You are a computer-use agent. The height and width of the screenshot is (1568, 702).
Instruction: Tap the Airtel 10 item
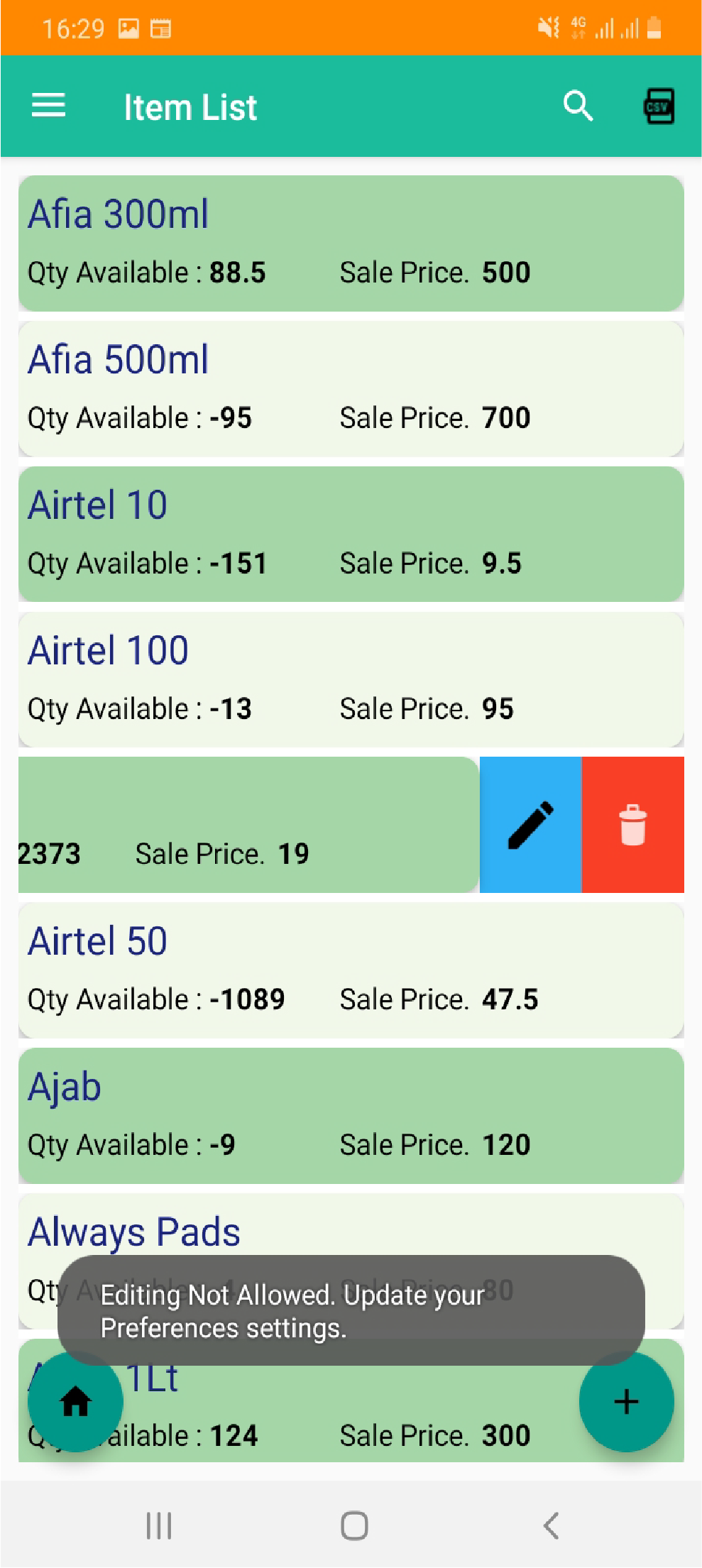pos(351,533)
